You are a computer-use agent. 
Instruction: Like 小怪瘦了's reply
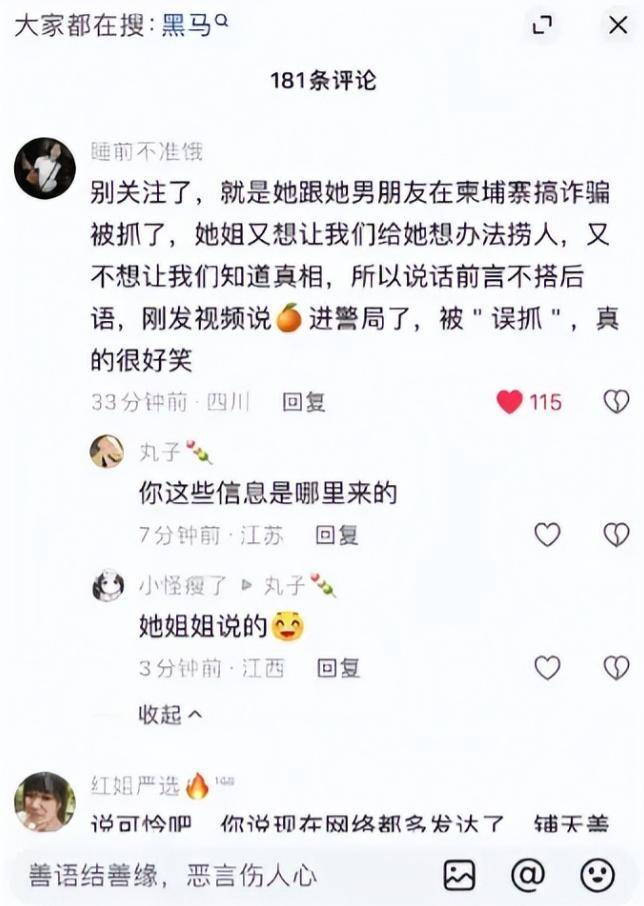(x=547, y=667)
